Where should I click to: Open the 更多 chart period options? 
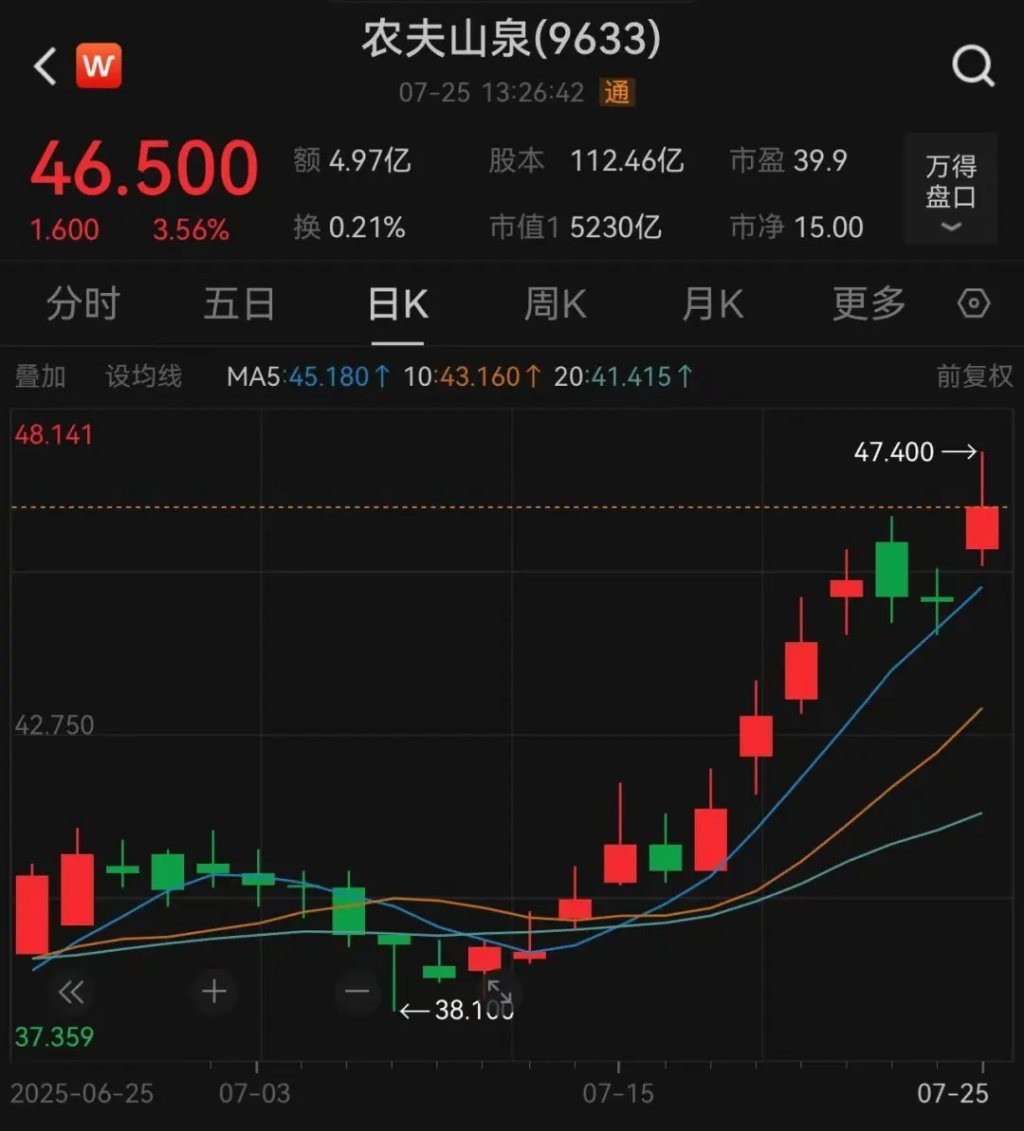pyautogui.click(x=869, y=304)
